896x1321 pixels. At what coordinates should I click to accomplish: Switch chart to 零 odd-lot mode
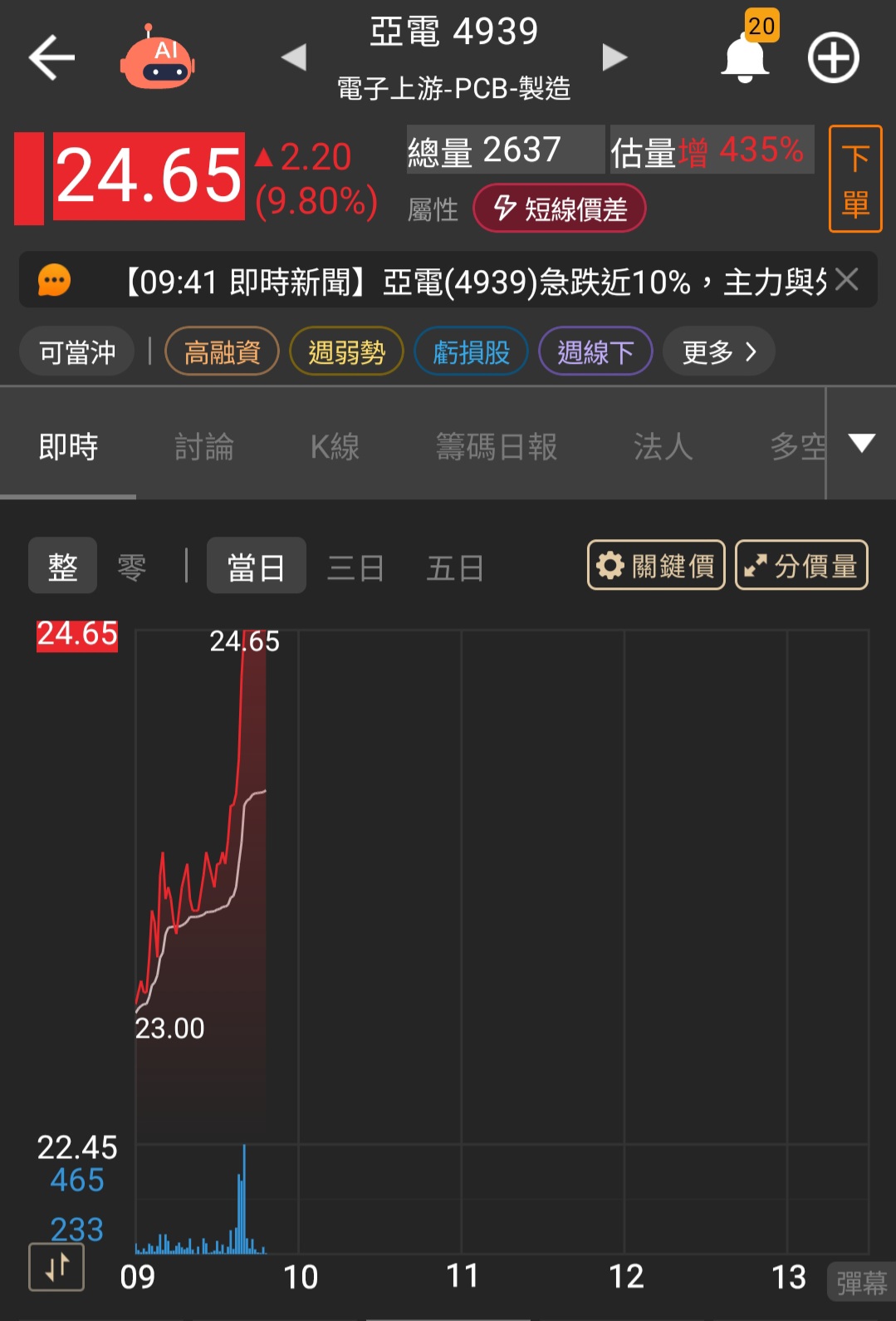click(x=131, y=565)
